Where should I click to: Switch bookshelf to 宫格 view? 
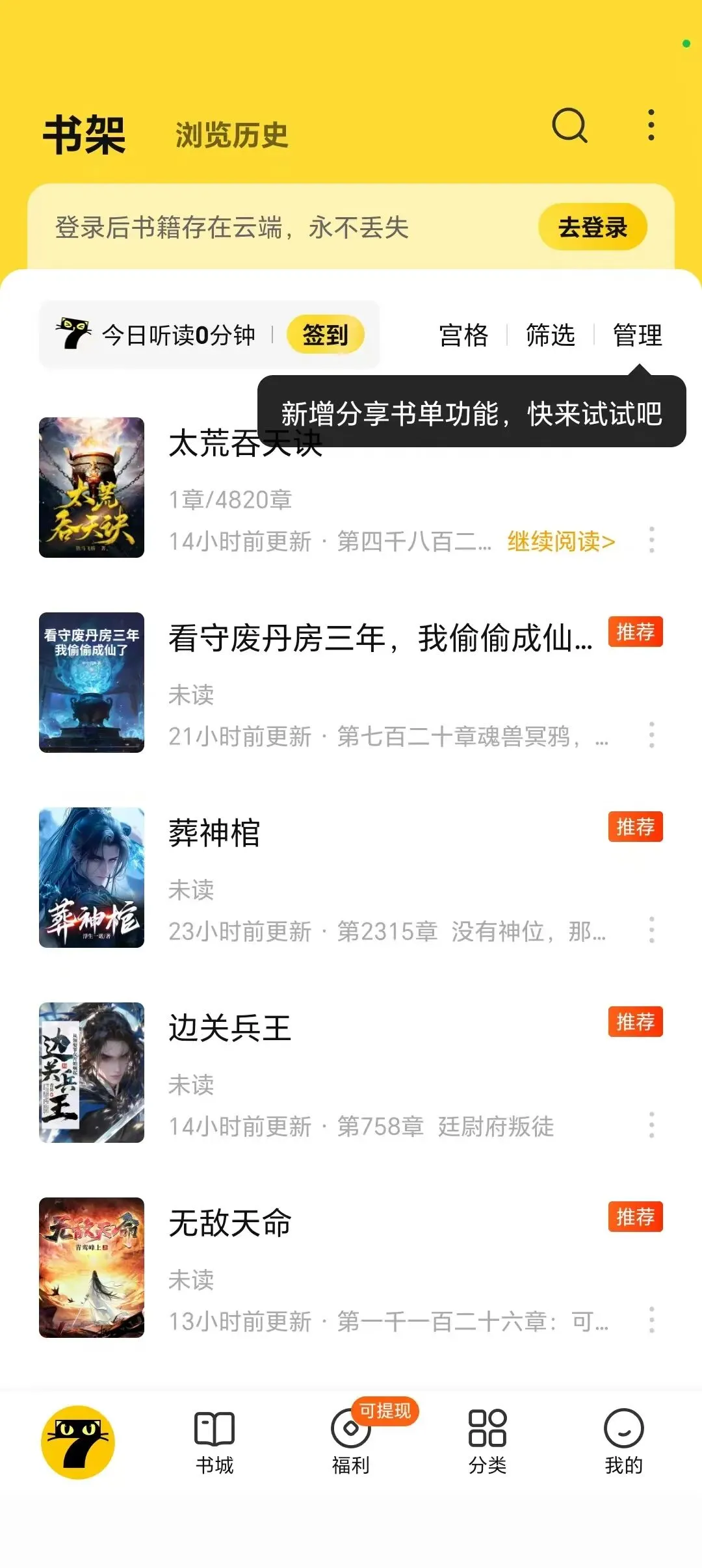tap(463, 335)
